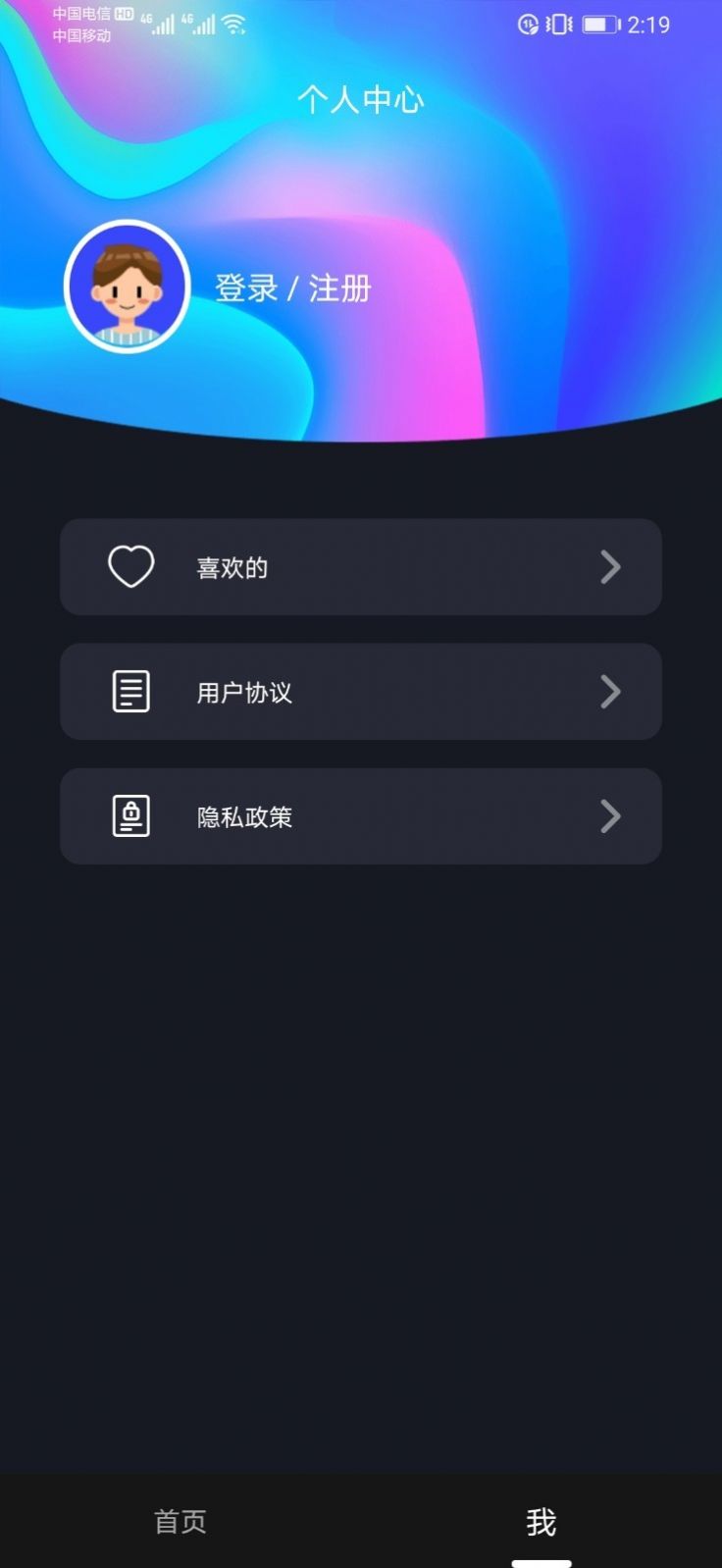
Task: Click the document icon beside 用户协议
Action: click(131, 692)
